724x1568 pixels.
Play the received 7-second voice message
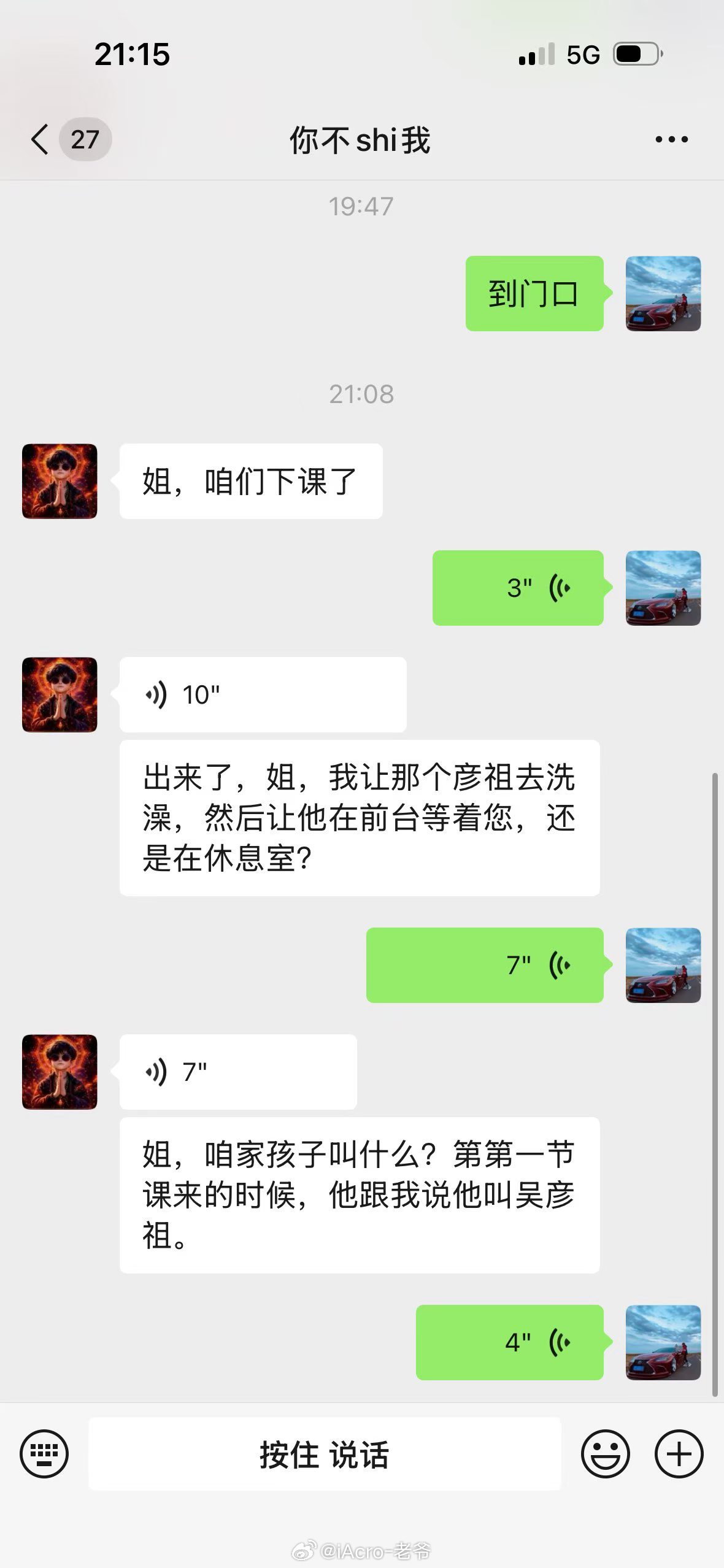pos(238,1070)
